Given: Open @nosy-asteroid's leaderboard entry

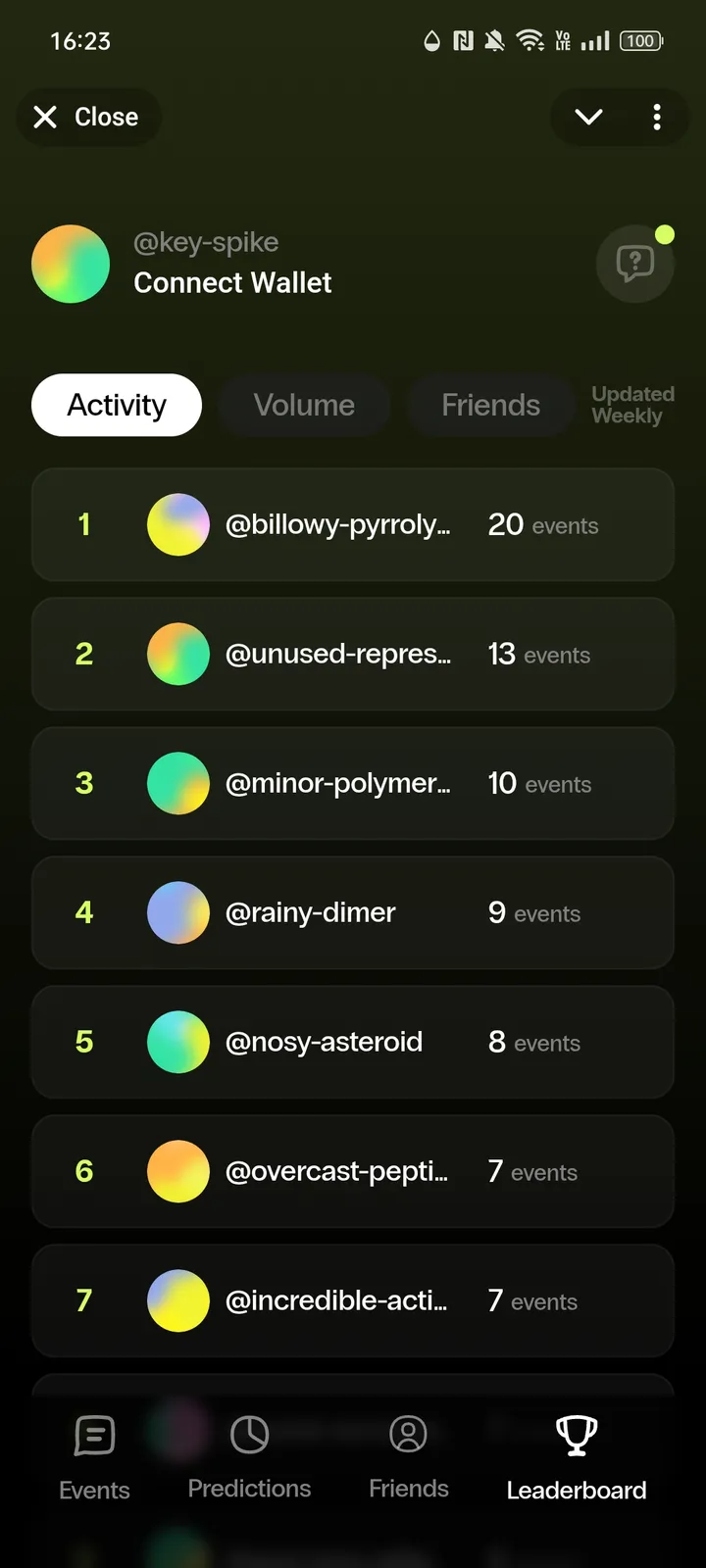Looking at the screenshot, I should pyautogui.click(x=353, y=1043).
